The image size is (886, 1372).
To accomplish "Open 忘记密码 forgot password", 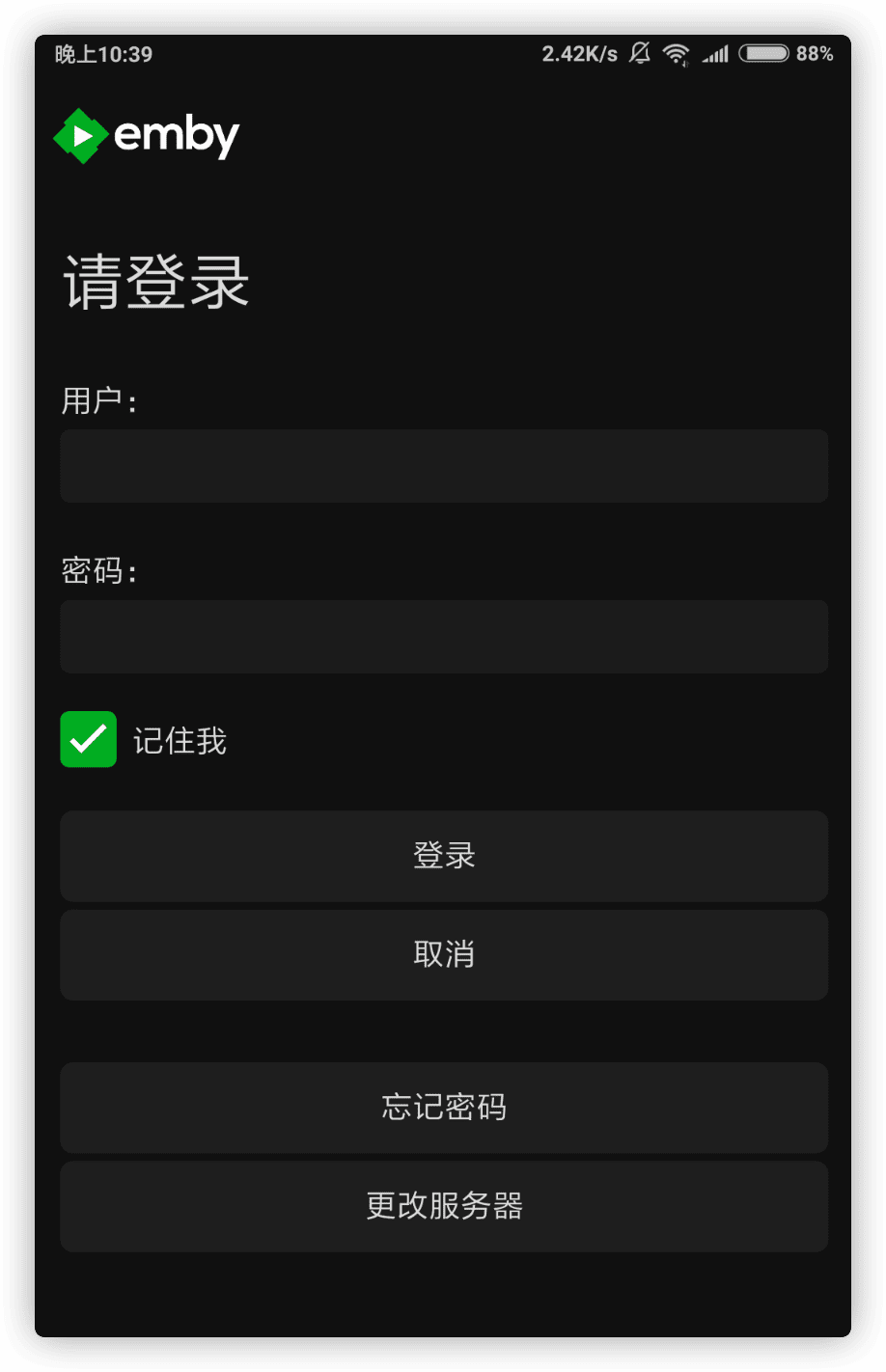I will click(x=443, y=1108).
